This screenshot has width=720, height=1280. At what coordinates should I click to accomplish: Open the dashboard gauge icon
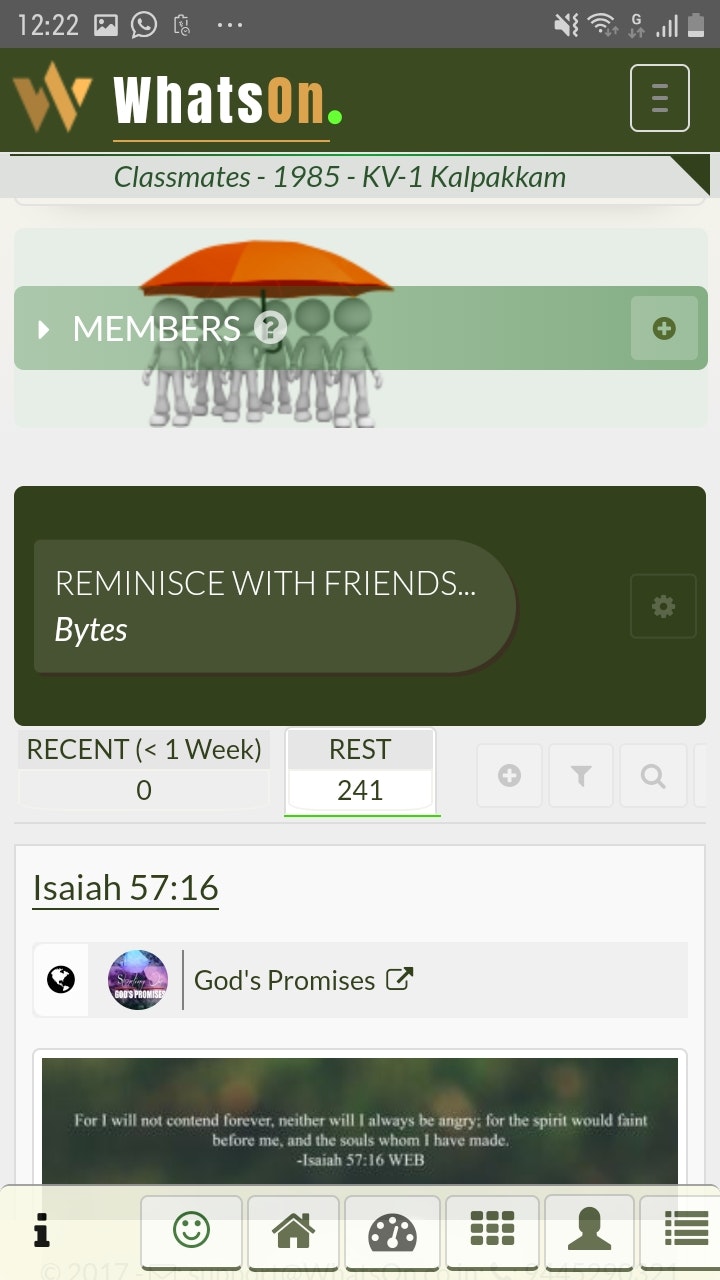click(392, 1231)
